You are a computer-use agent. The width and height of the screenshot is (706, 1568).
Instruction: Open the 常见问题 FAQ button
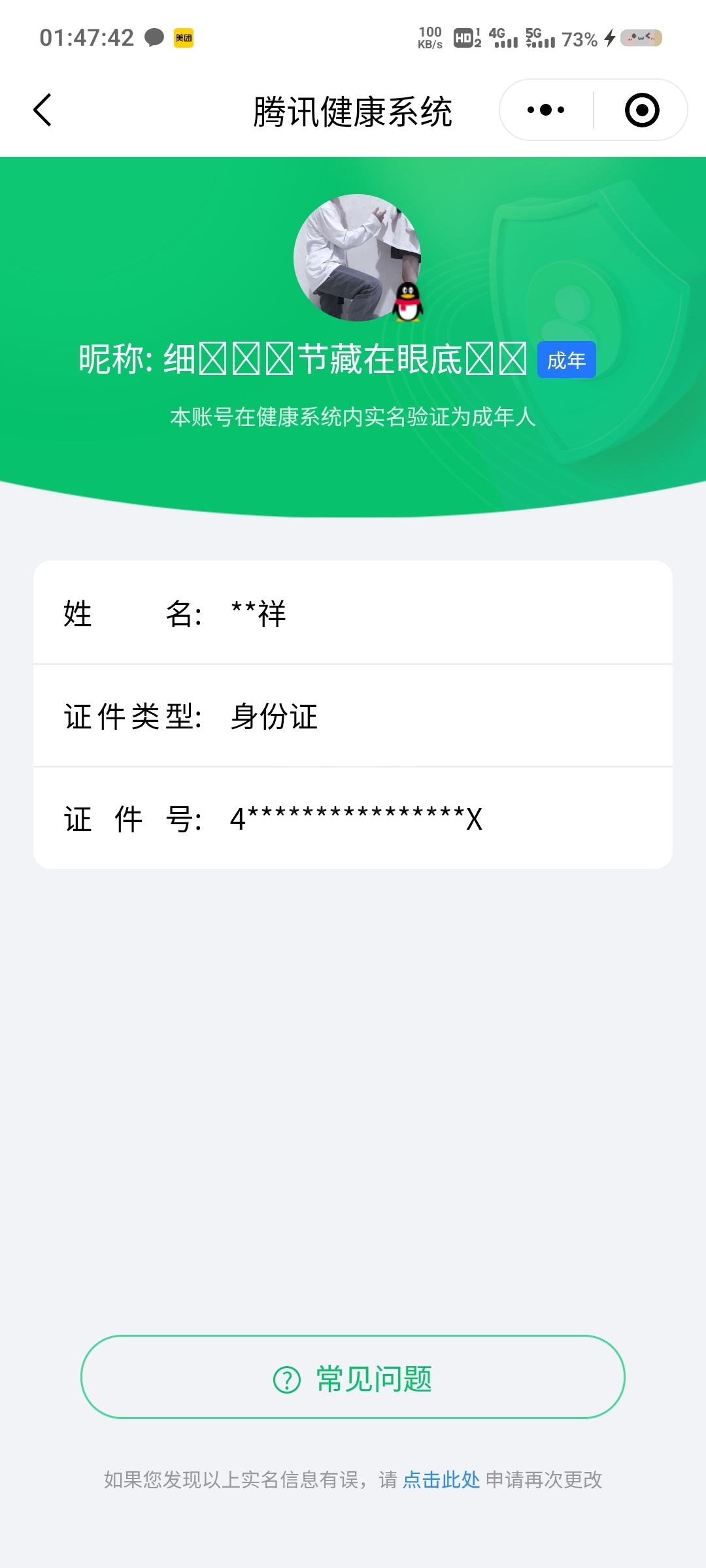(353, 1377)
